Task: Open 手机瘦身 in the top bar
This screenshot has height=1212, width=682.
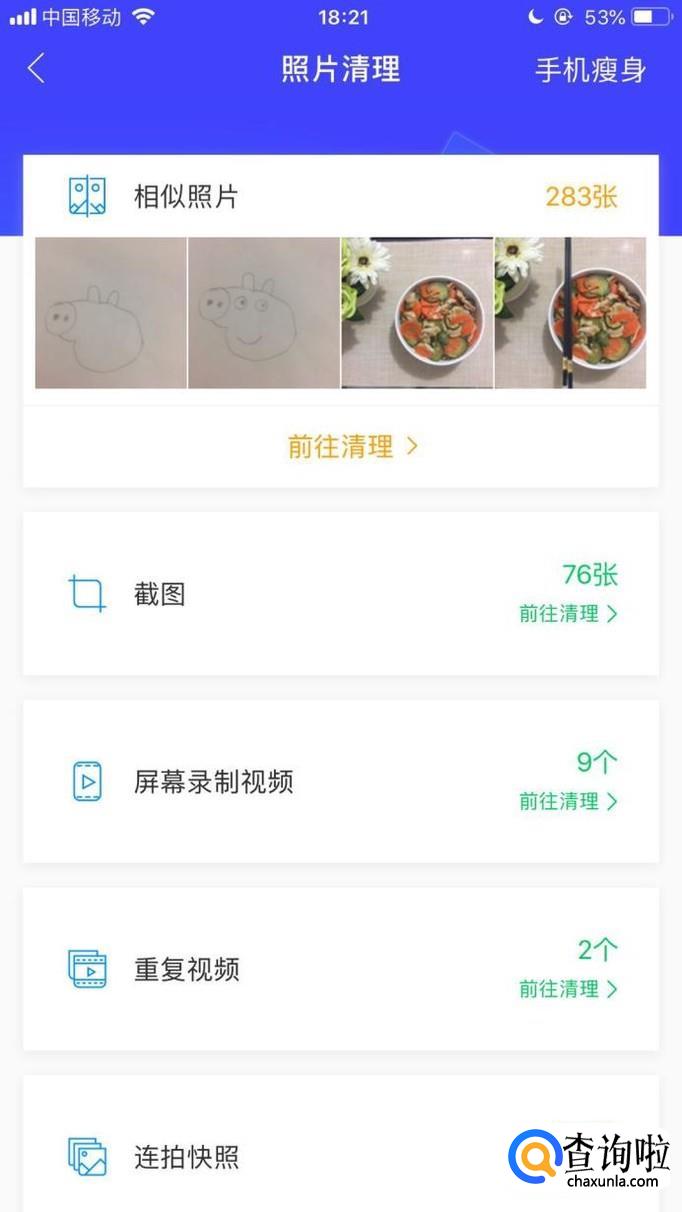Action: (x=590, y=70)
